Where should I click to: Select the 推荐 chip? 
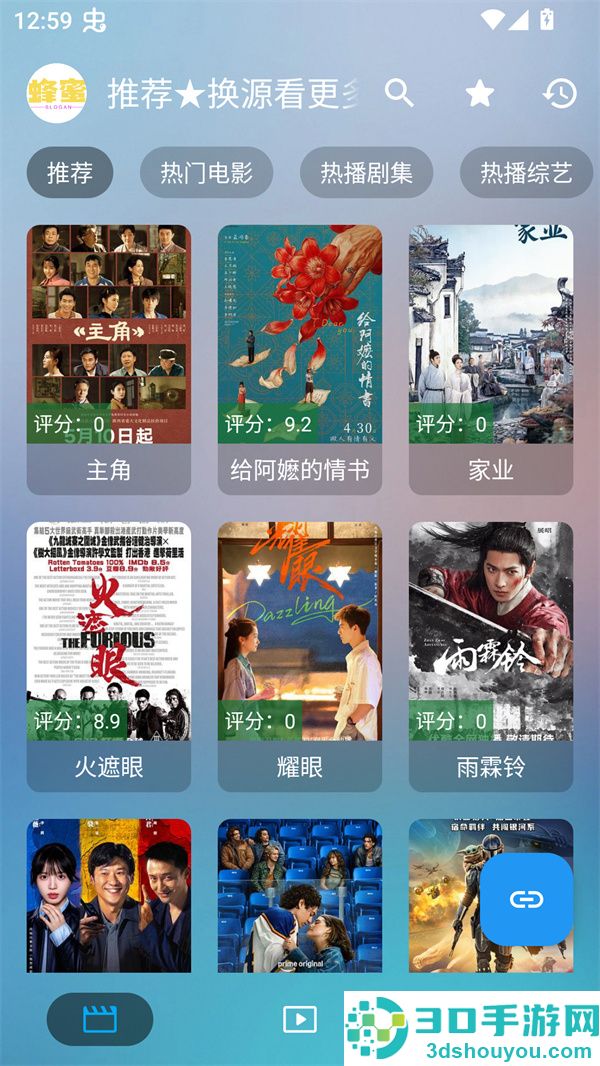click(70, 173)
